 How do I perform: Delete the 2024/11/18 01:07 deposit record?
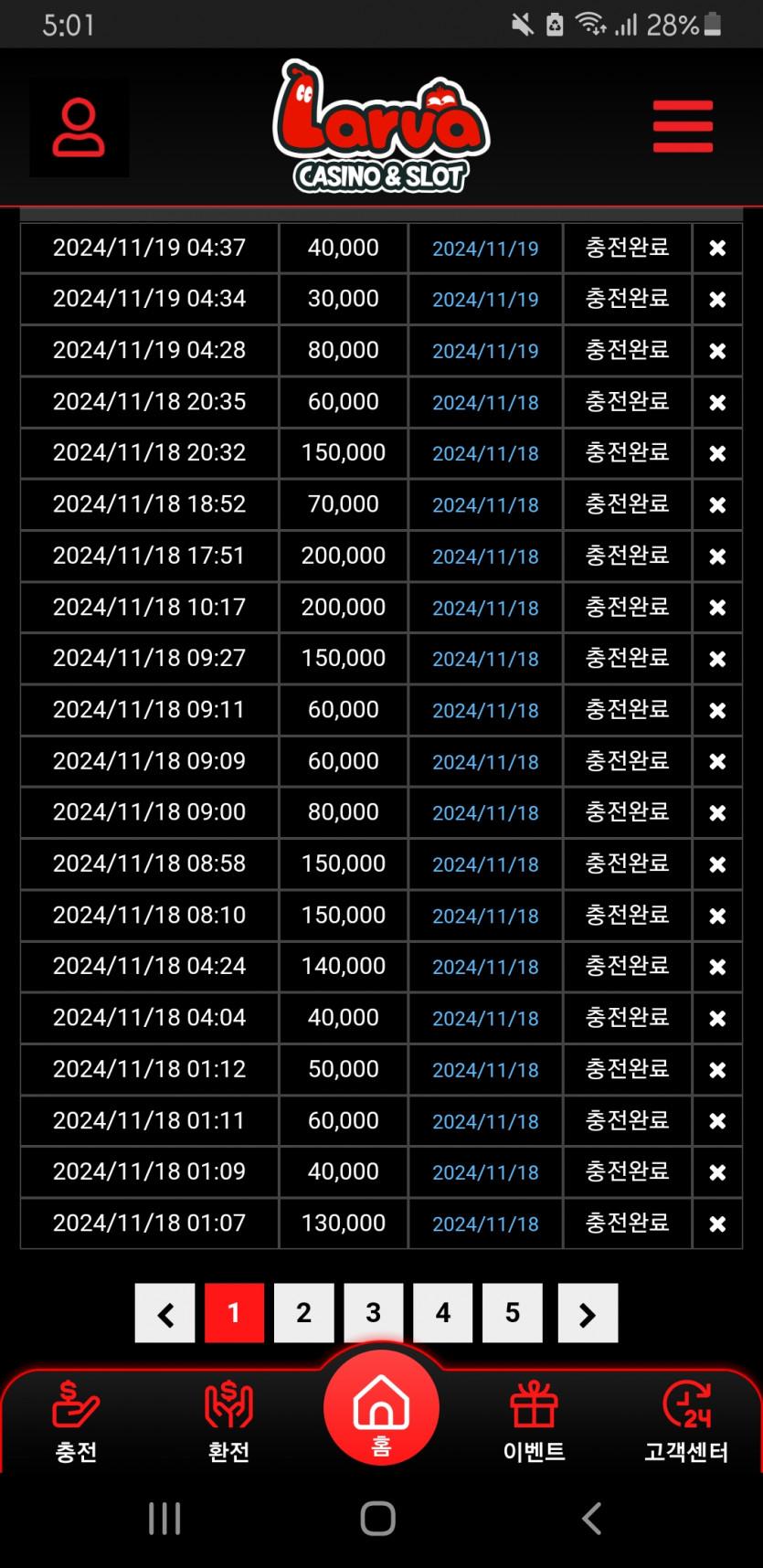pos(717,1224)
